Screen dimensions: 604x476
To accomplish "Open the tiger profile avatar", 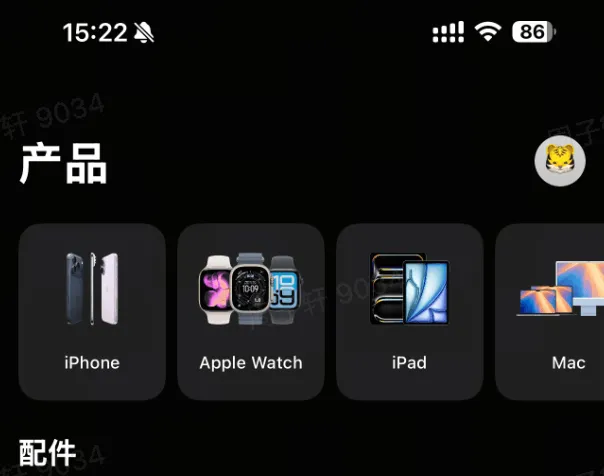I will tap(560, 161).
